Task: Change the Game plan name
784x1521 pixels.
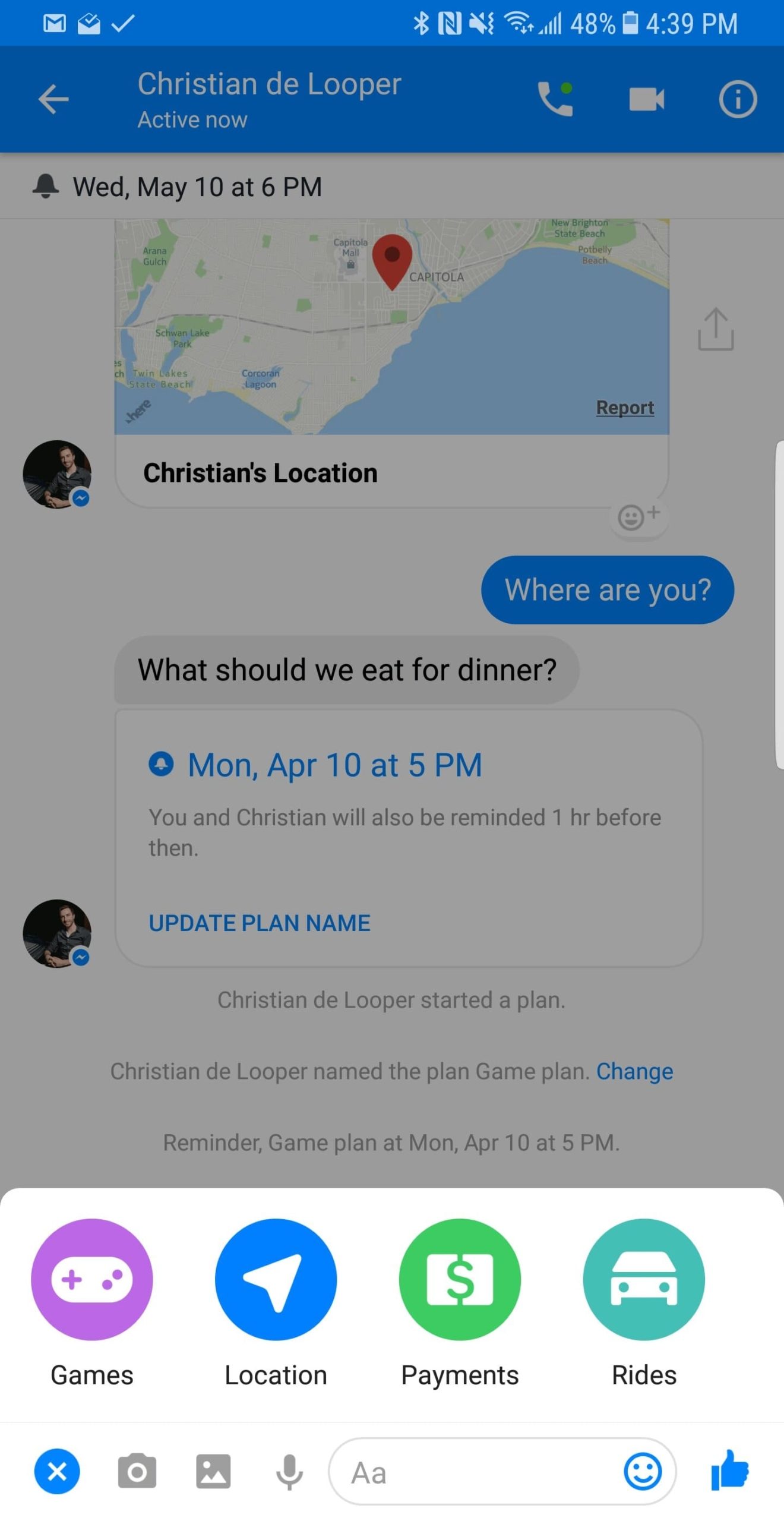Action: click(634, 1071)
